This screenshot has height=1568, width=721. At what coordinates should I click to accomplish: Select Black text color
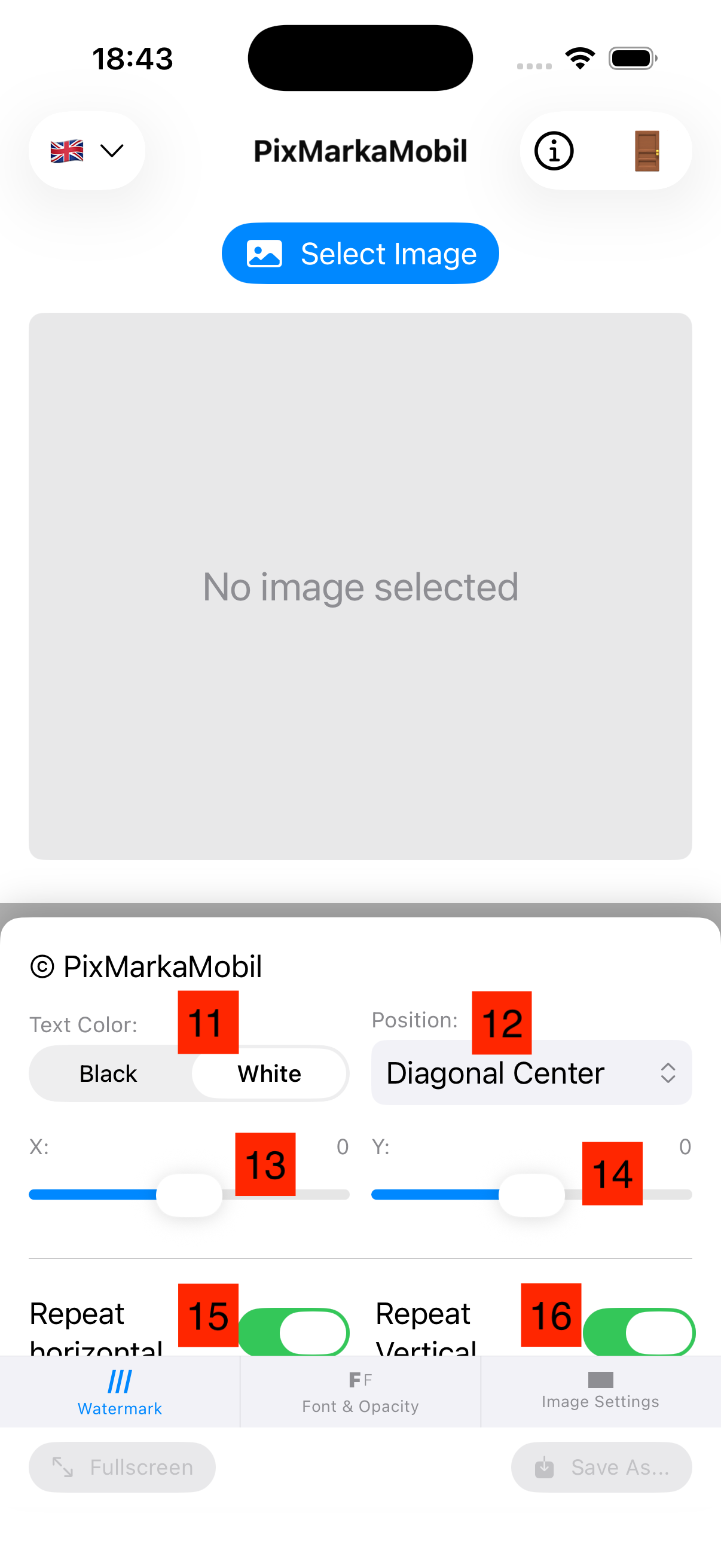coord(108,1074)
